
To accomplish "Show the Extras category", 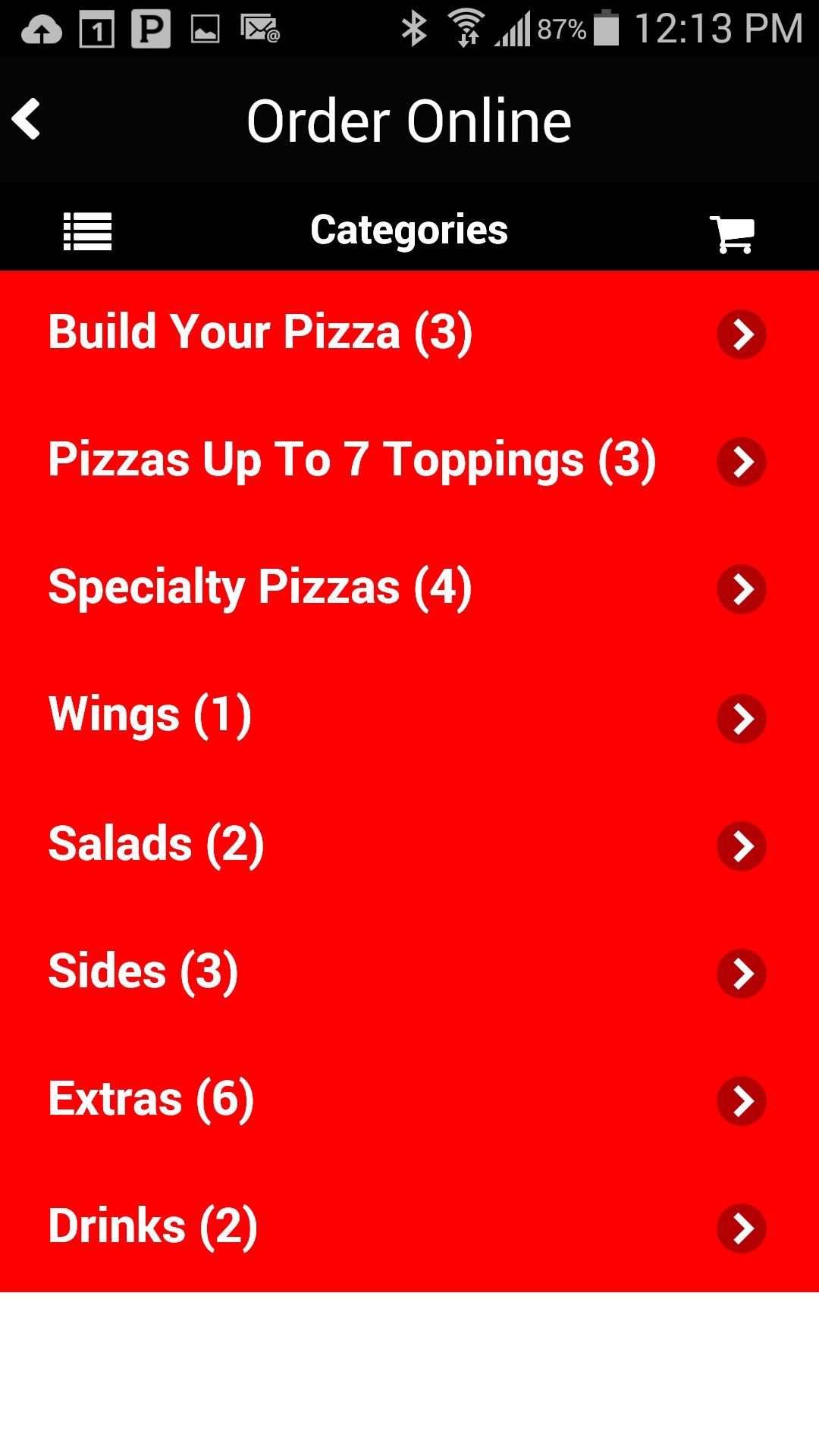I will (409, 1100).
